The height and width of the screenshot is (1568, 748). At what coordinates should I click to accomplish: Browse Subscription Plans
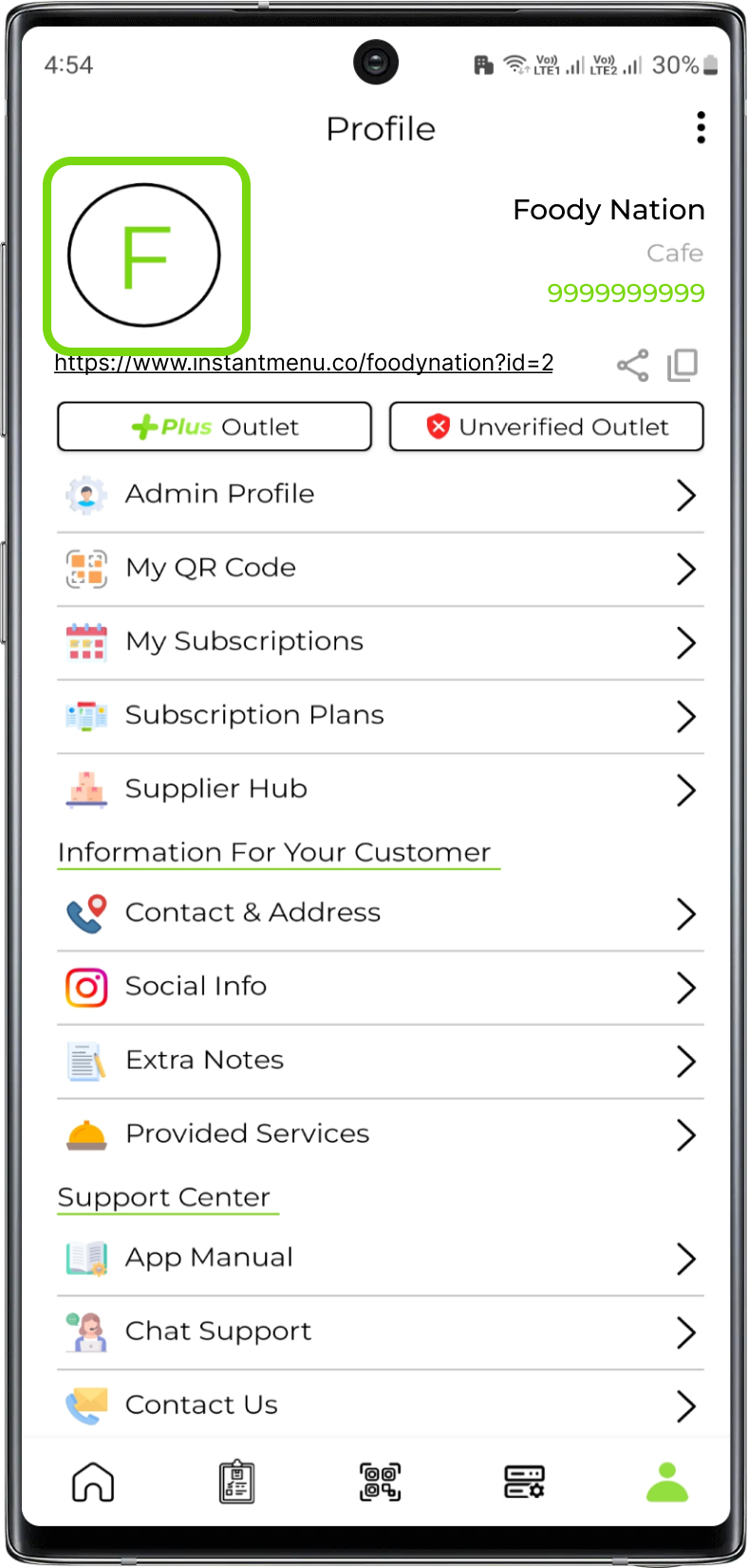coord(380,715)
